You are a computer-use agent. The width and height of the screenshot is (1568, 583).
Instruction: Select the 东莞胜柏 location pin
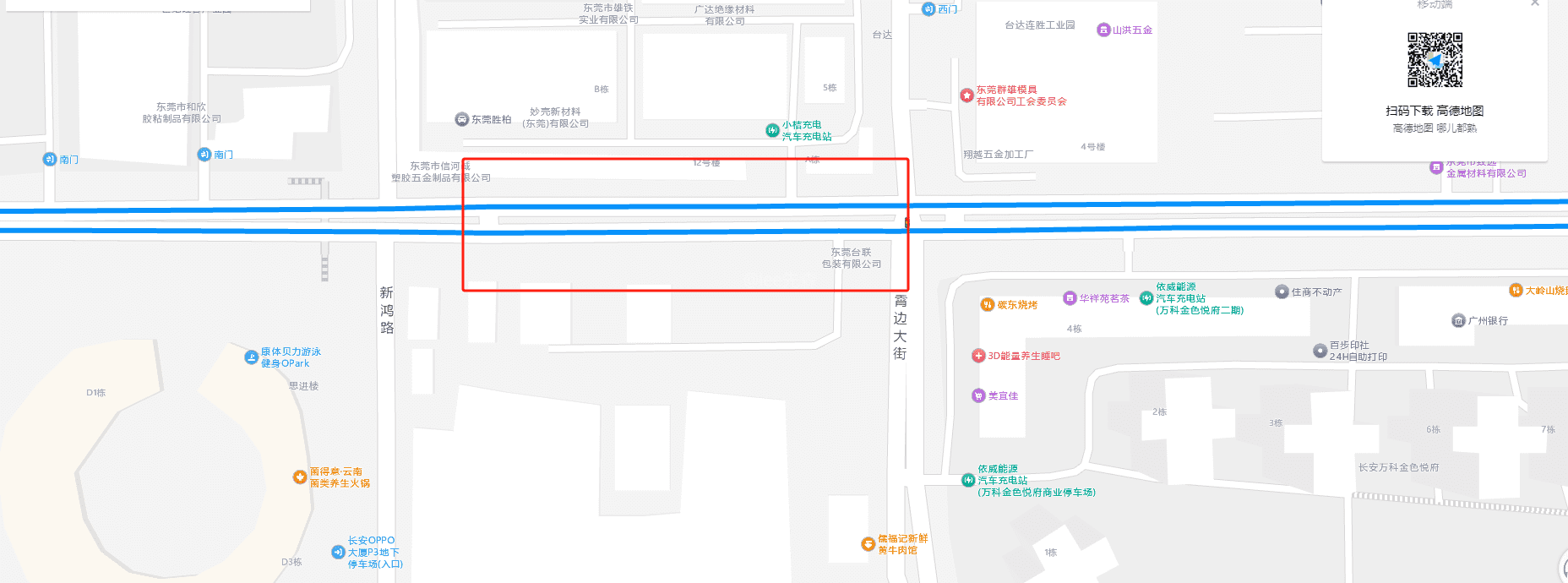pos(461,120)
